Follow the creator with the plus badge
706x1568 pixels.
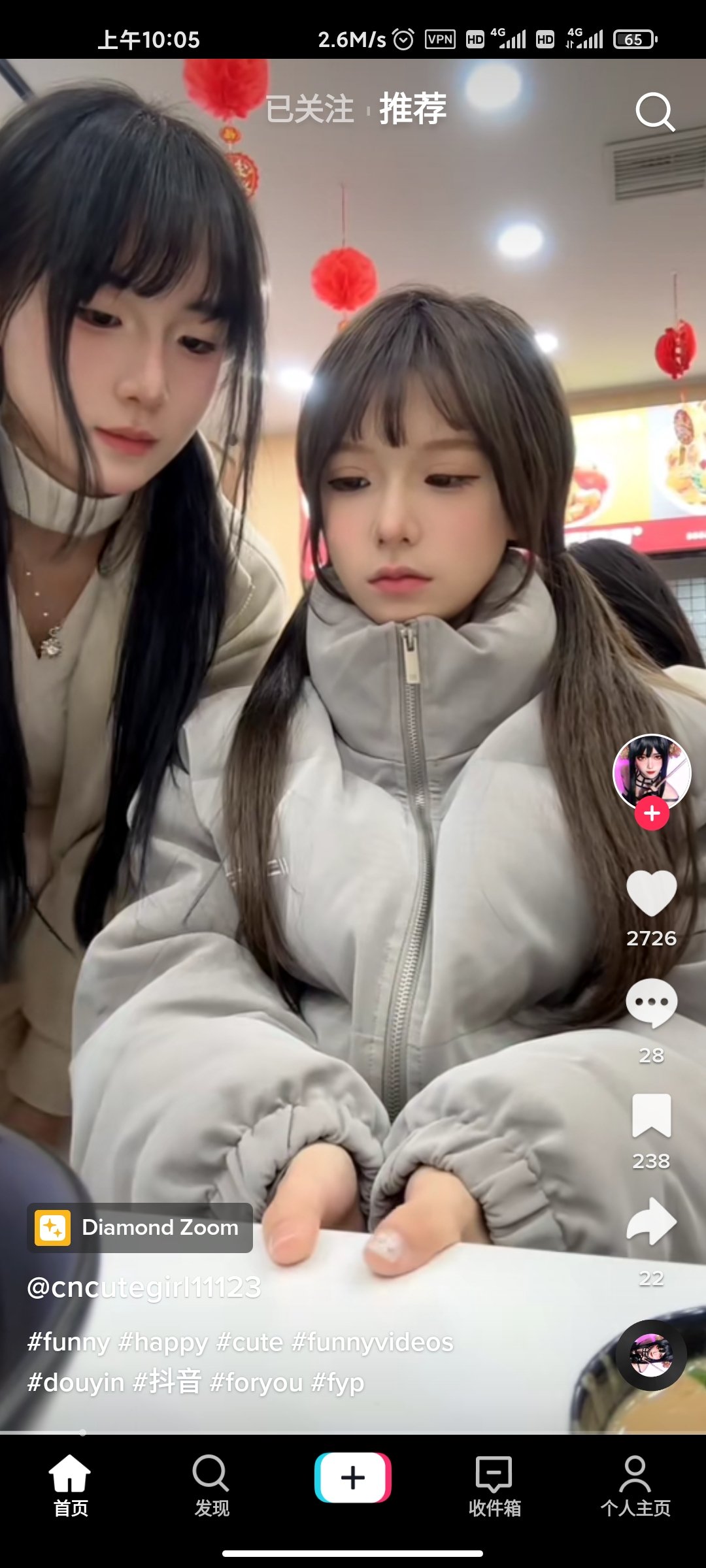pyautogui.click(x=652, y=813)
